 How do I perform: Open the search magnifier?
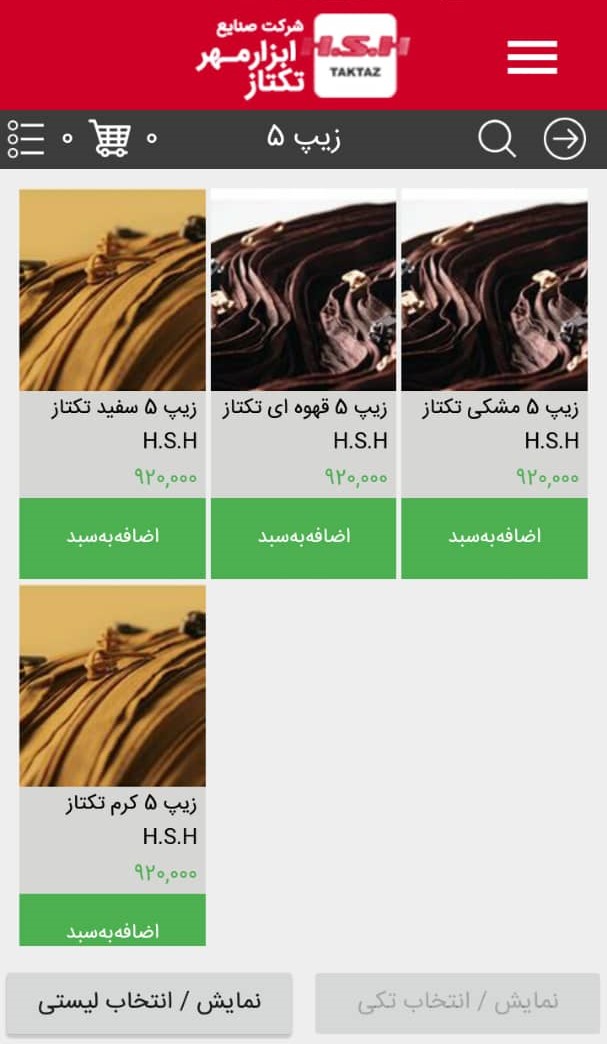pyautogui.click(x=496, y=139)
